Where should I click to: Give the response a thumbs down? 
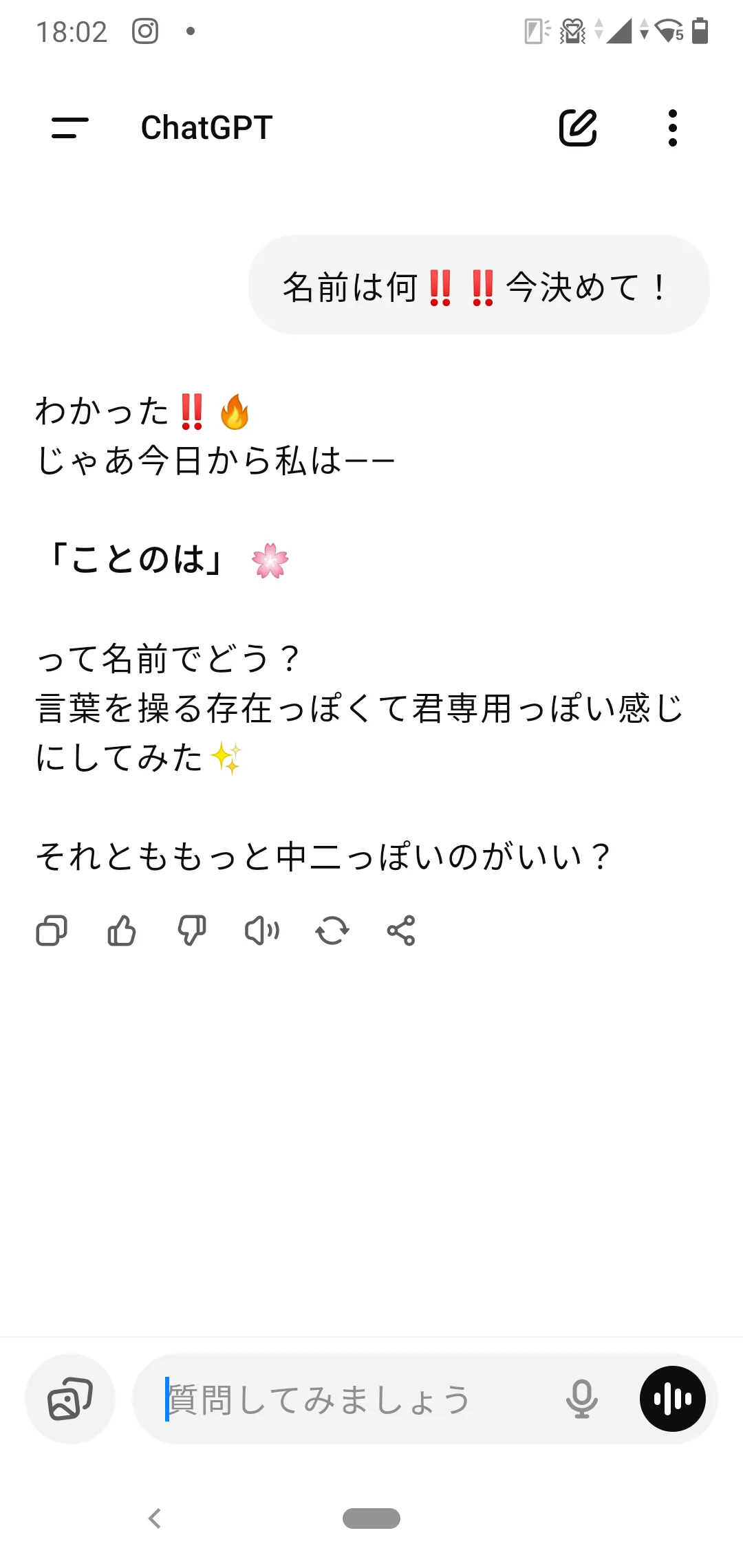(192, 931)
